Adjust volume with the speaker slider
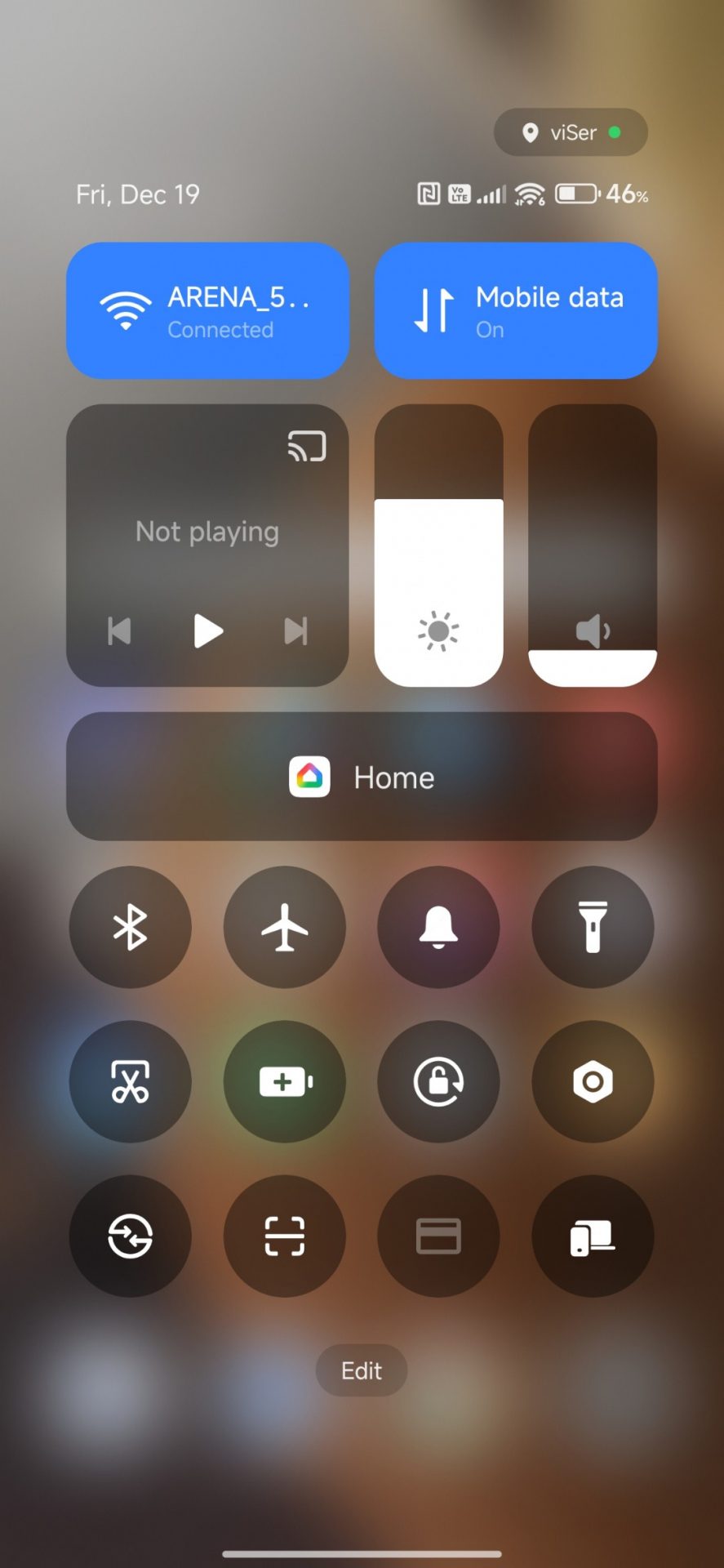Viewport: 724px width, 1568px height. tap(593, 546)
